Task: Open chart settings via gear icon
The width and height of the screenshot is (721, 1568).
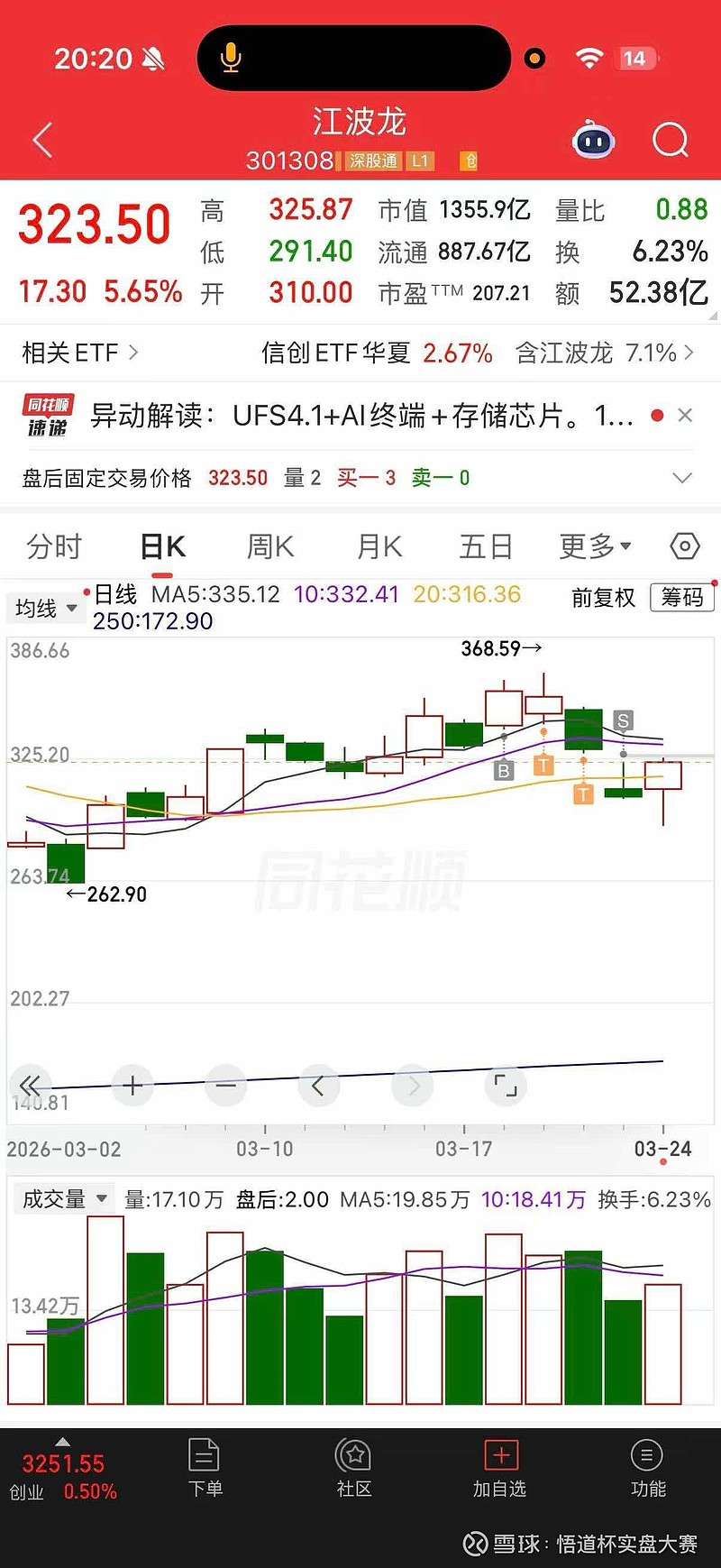Action: [685, 546]
